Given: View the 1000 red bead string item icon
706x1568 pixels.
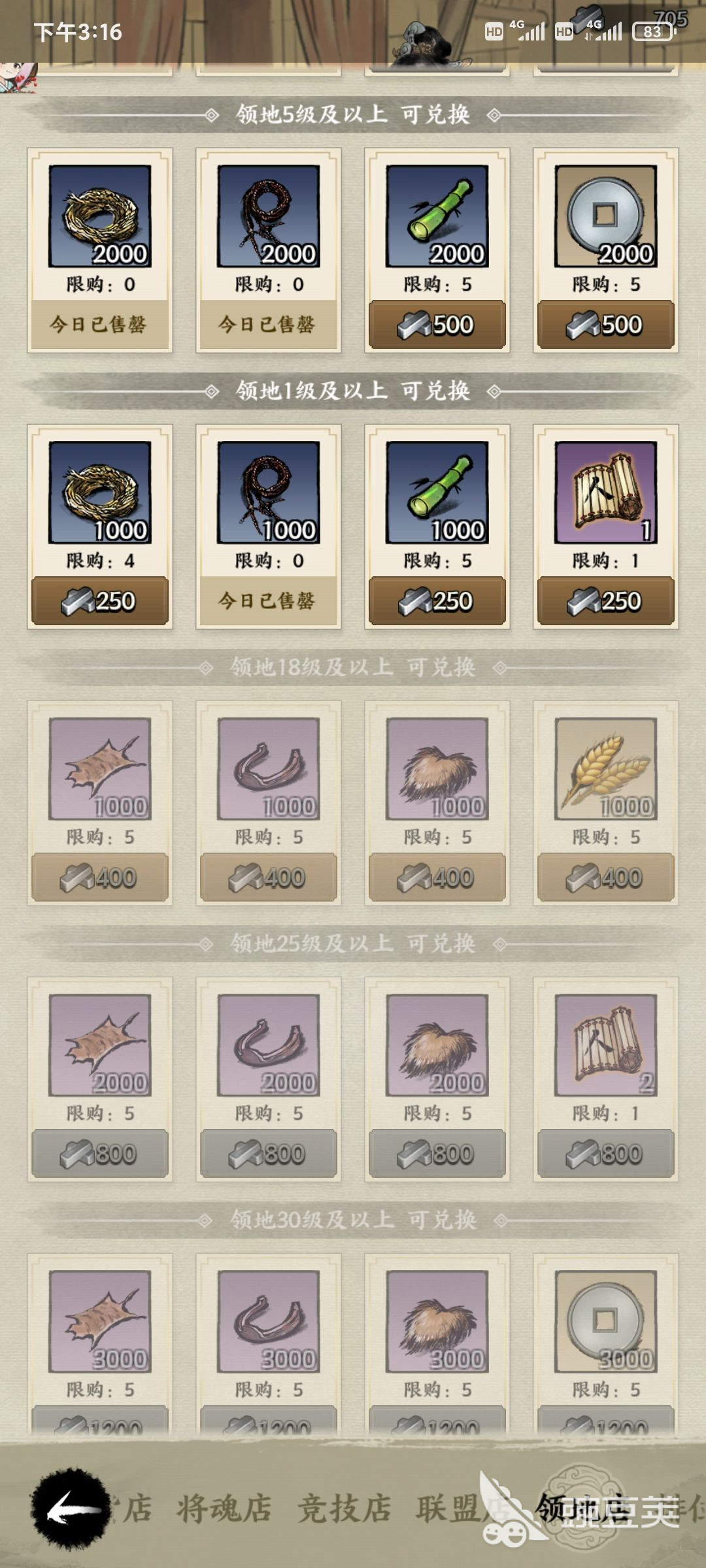Looking at the screenshot, I should pos(268,493).
